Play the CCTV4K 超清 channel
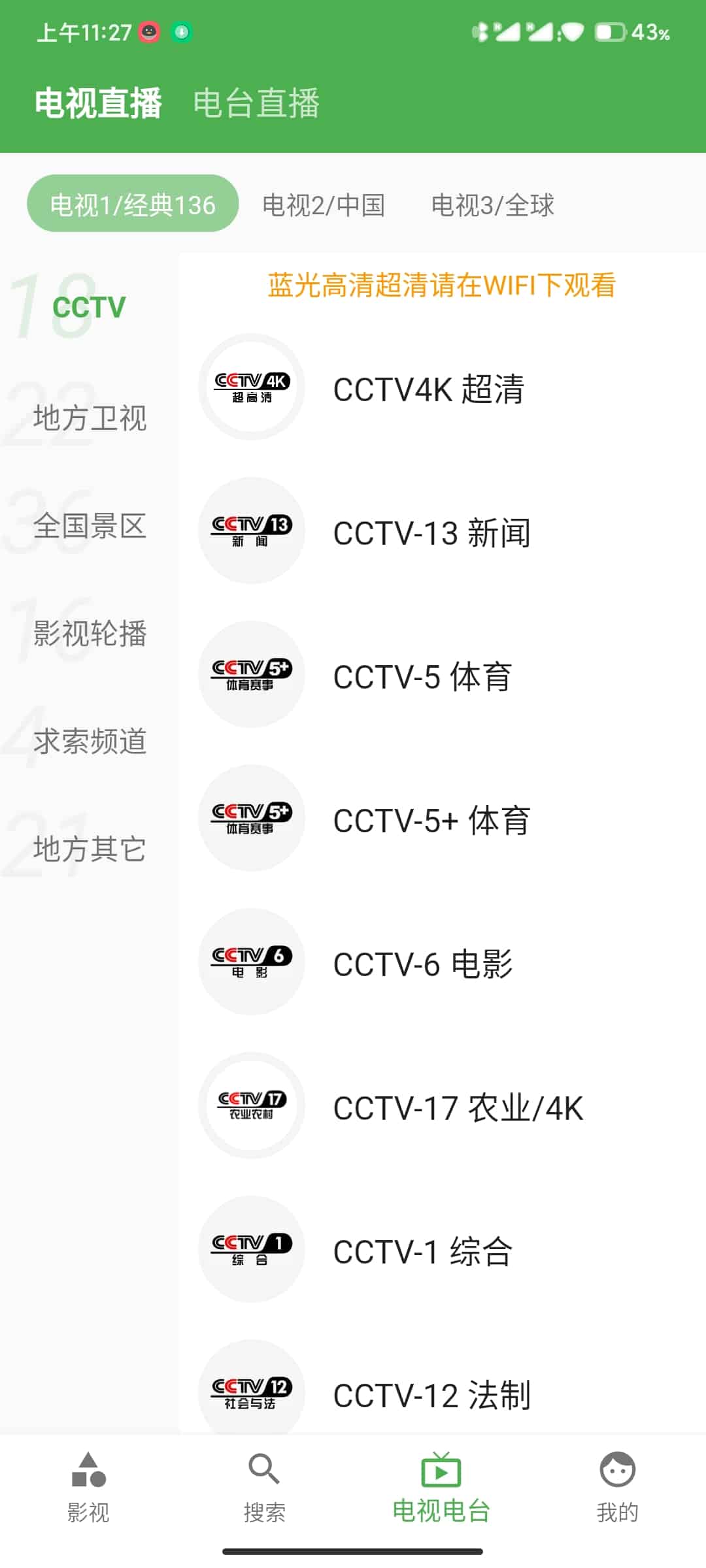This screenshot has height=1568, width=706. coord(443,387)
